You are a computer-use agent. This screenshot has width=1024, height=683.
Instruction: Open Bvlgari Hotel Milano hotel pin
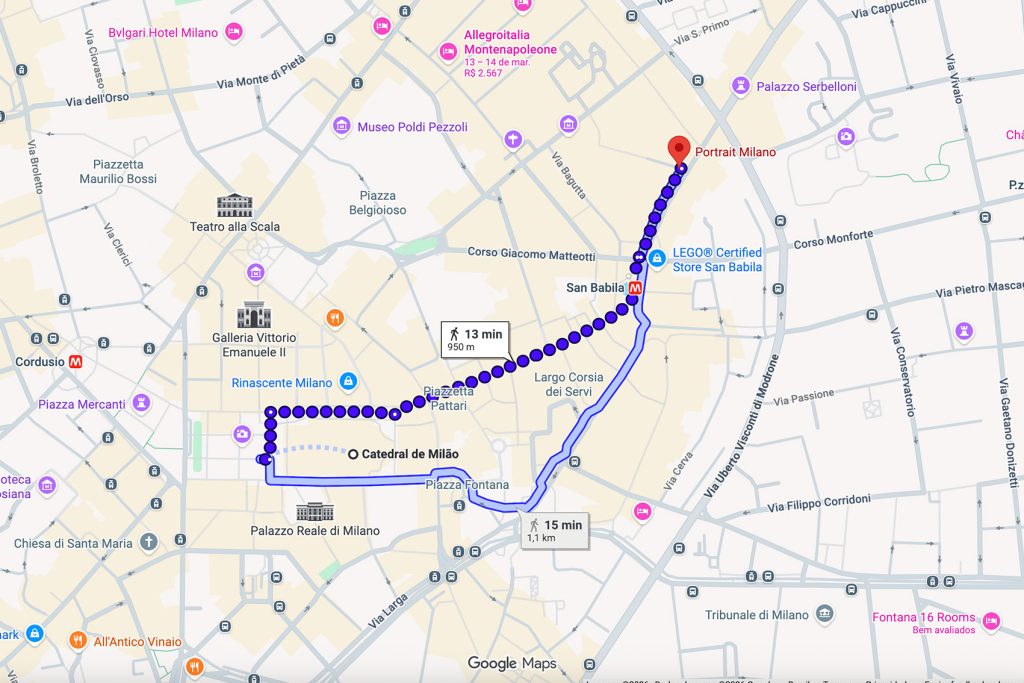pos(234,33)
